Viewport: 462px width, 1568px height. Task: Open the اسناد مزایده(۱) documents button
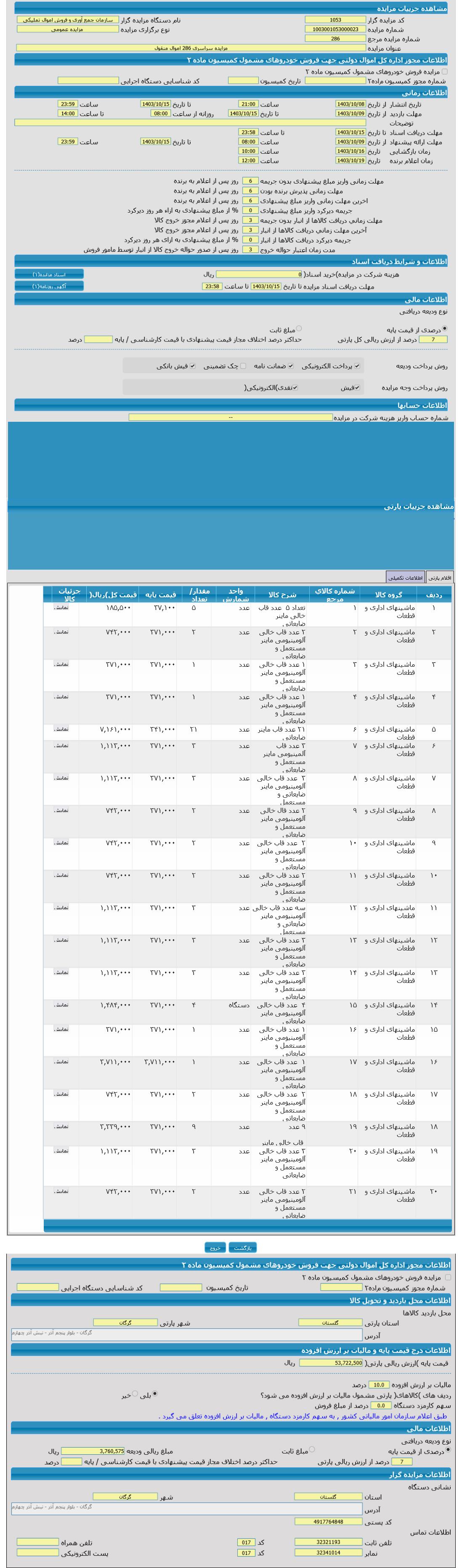49,274
